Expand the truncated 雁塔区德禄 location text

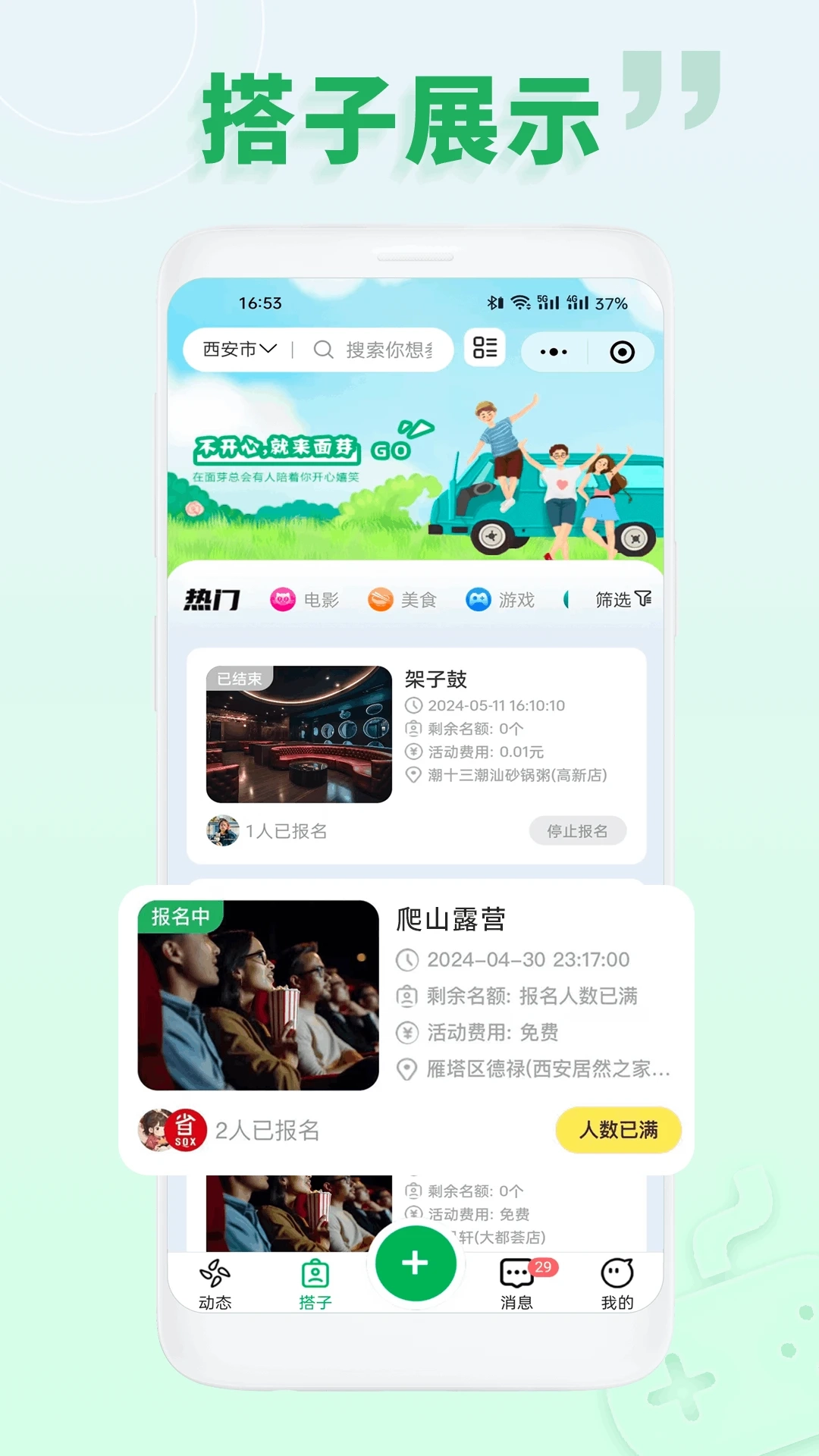[540, 1070]
